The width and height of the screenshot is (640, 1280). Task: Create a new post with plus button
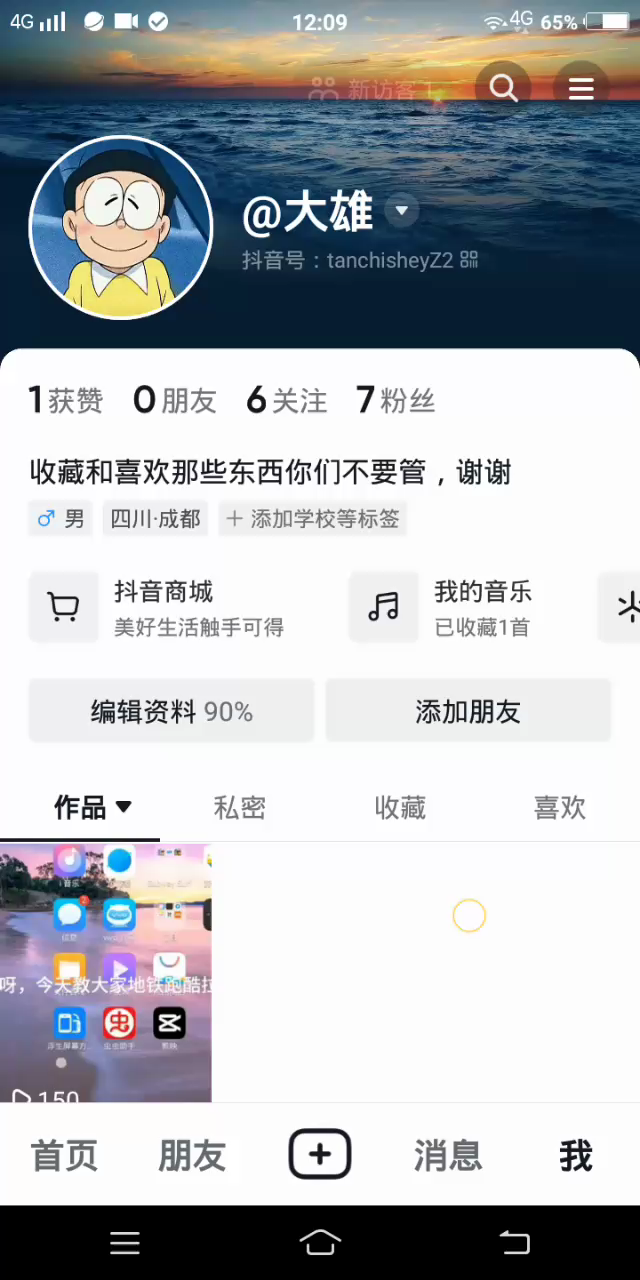tap(320, 1155)
